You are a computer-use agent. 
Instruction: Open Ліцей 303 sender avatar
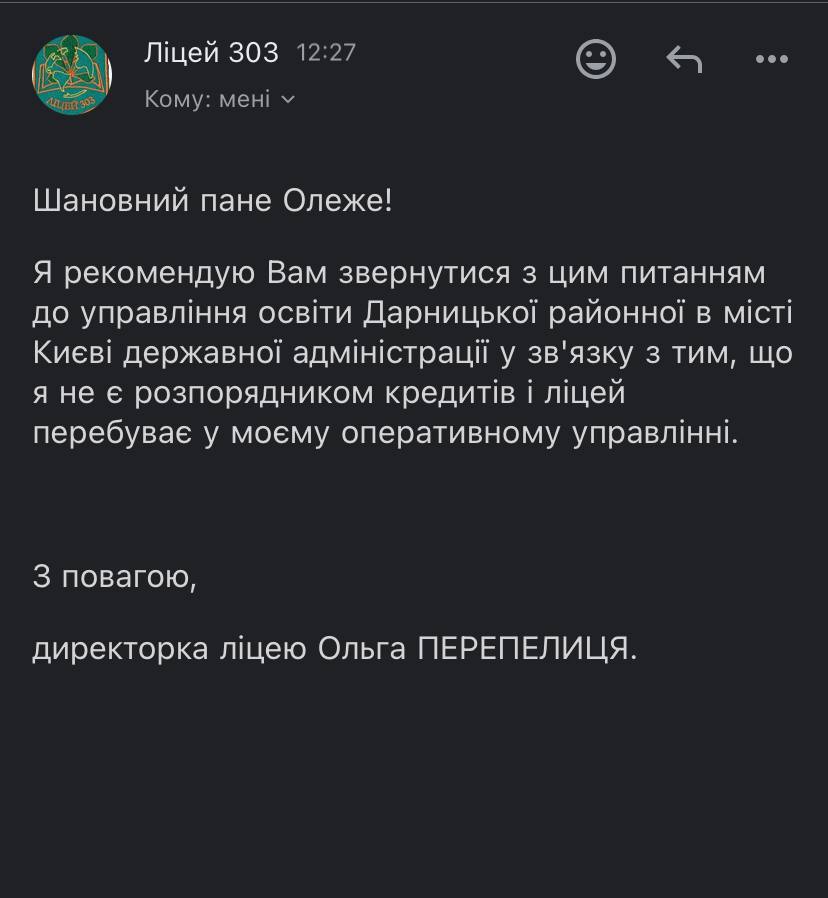click(x=71, y=75)
